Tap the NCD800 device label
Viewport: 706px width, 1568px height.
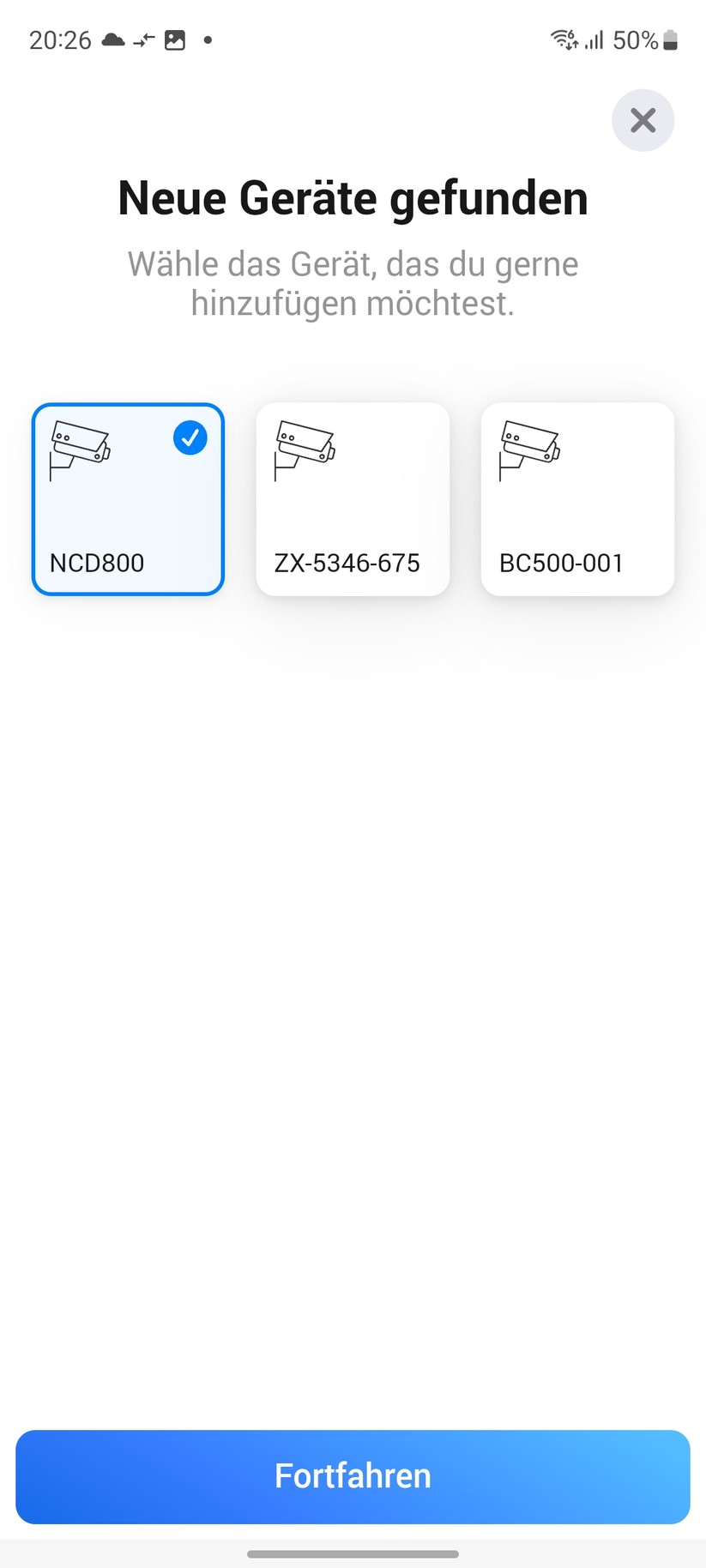pyautogui.click(x=97, y=563)
